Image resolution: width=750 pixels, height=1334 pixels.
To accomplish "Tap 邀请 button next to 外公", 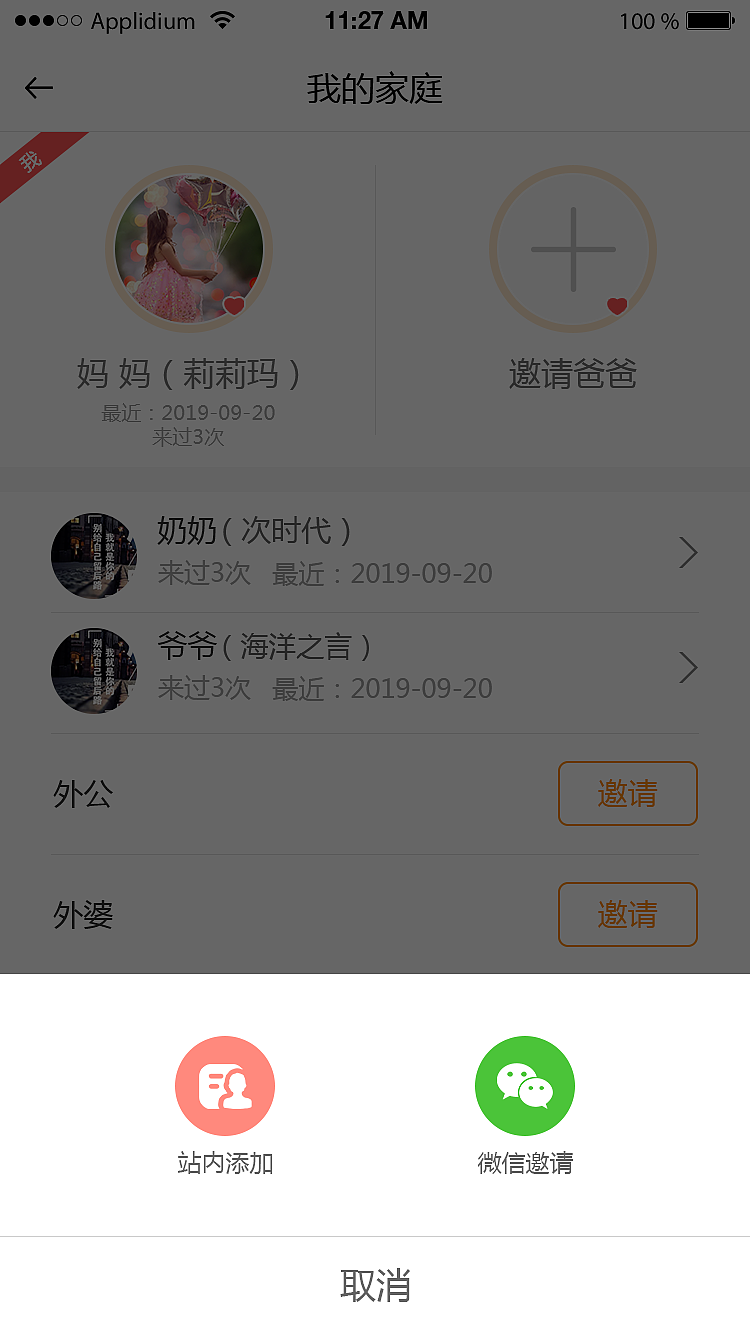I will click(627, 793).
